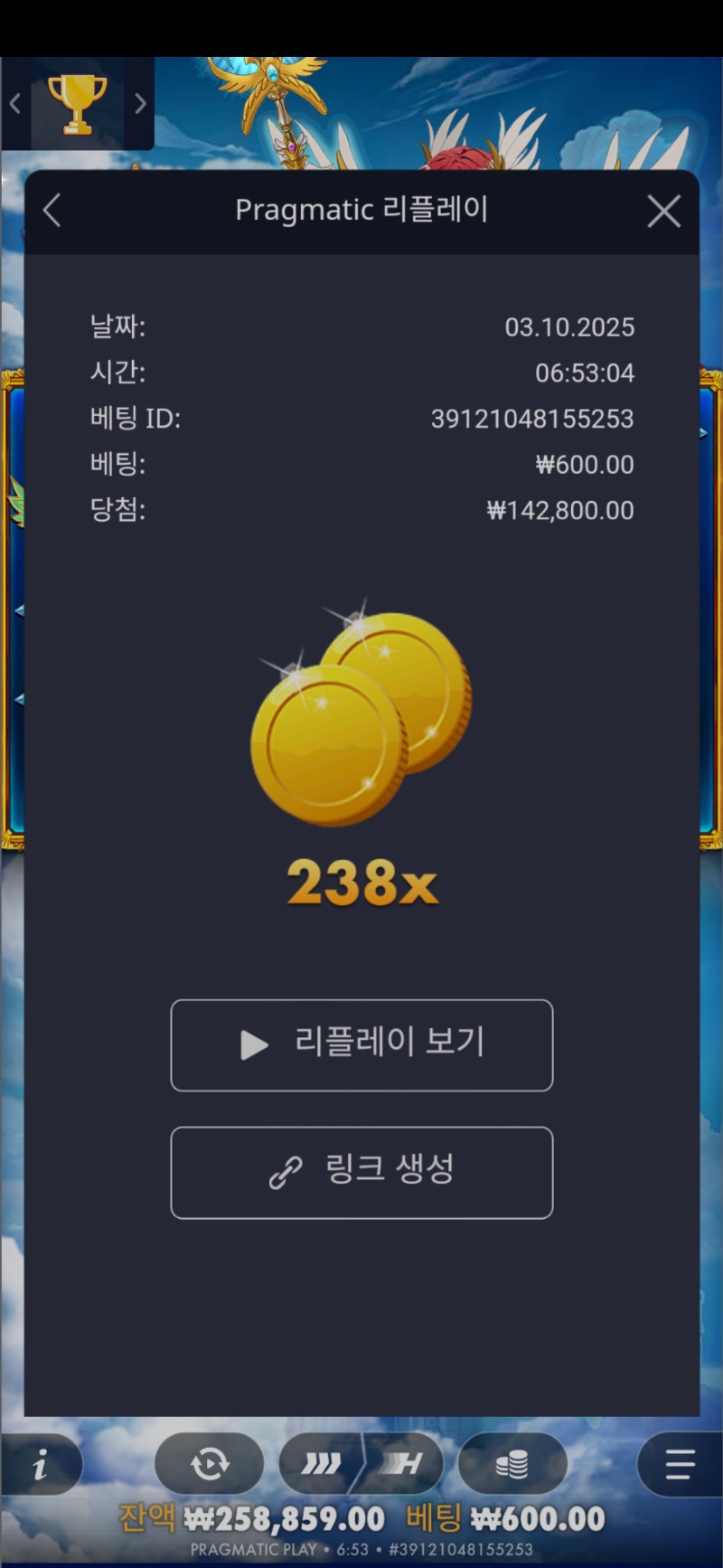Open the bet coins settings
This screenshot has width=723, height=1568.
(x=512, y=1463)
